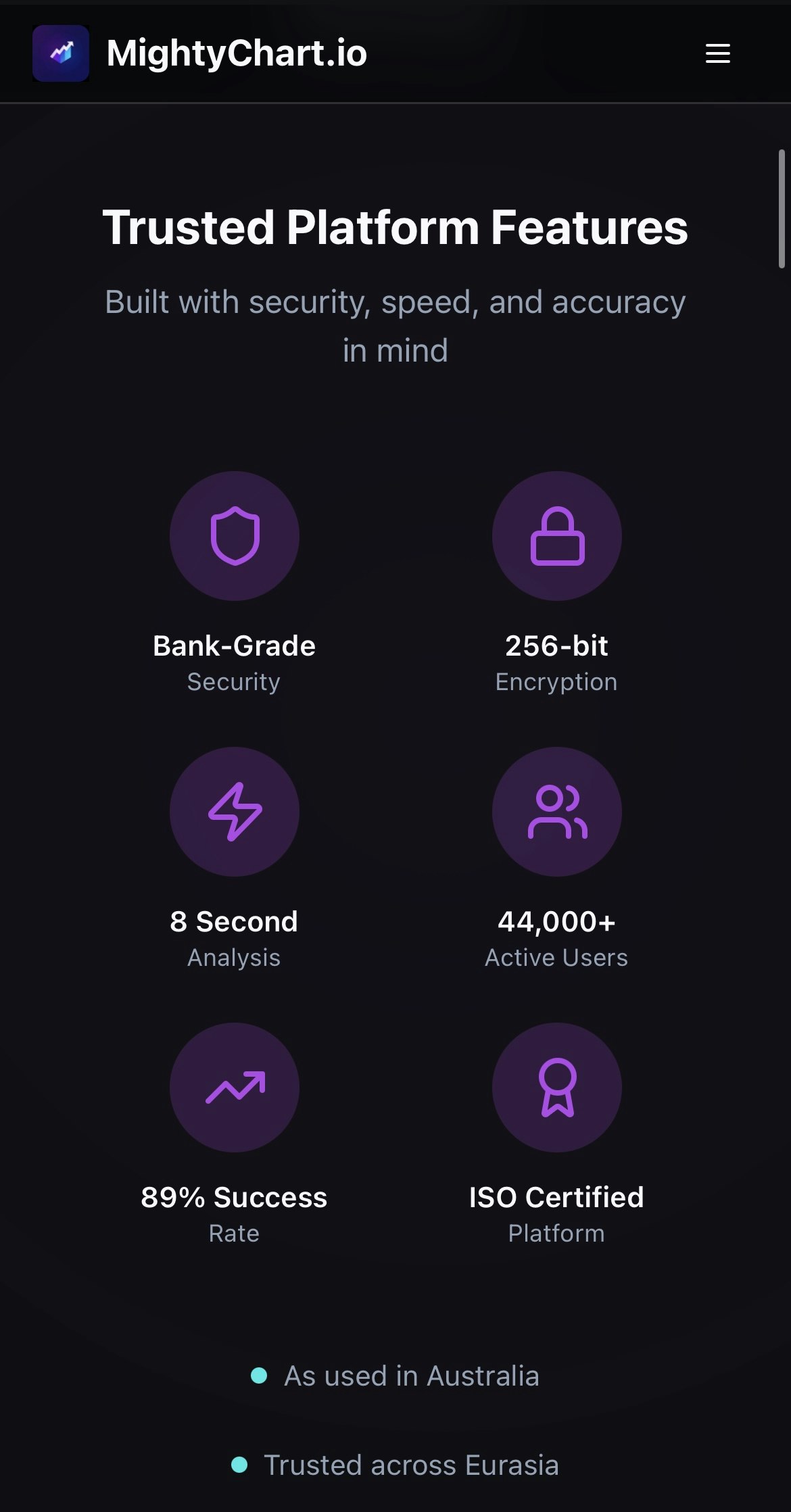The image size is (791, 1512).
Task: Click the 89% Success Rate label
Action: (234, 1213)
